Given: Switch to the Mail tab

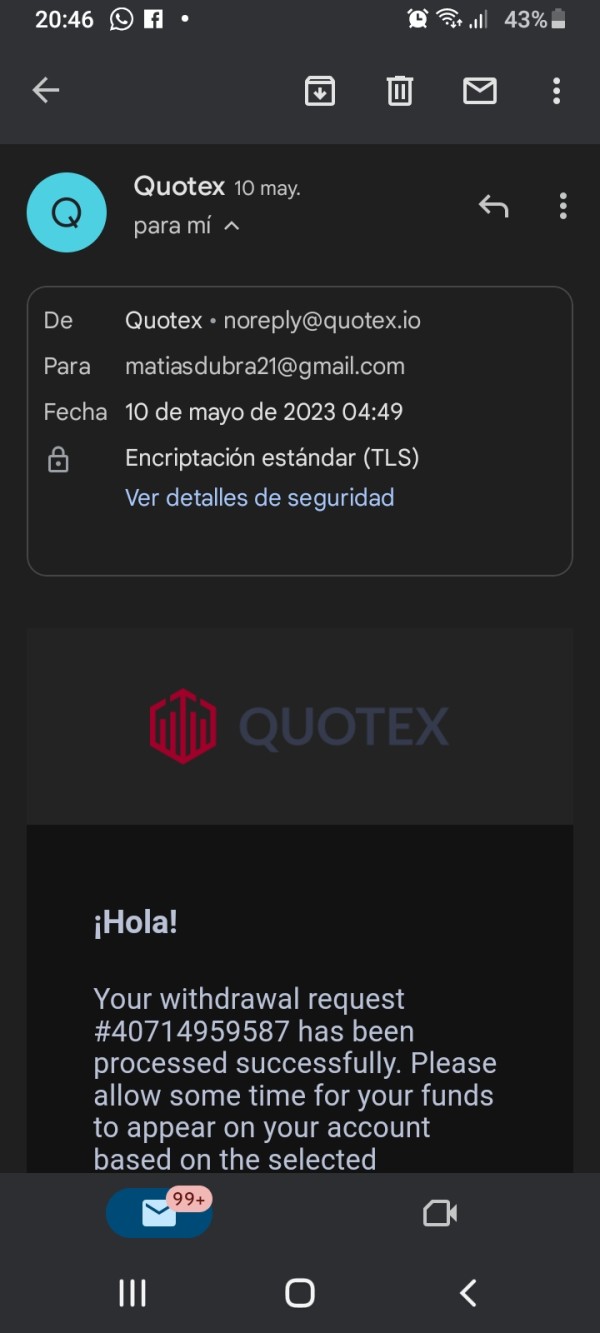Looking at the screenshot, I should [x=159, y=1212].
